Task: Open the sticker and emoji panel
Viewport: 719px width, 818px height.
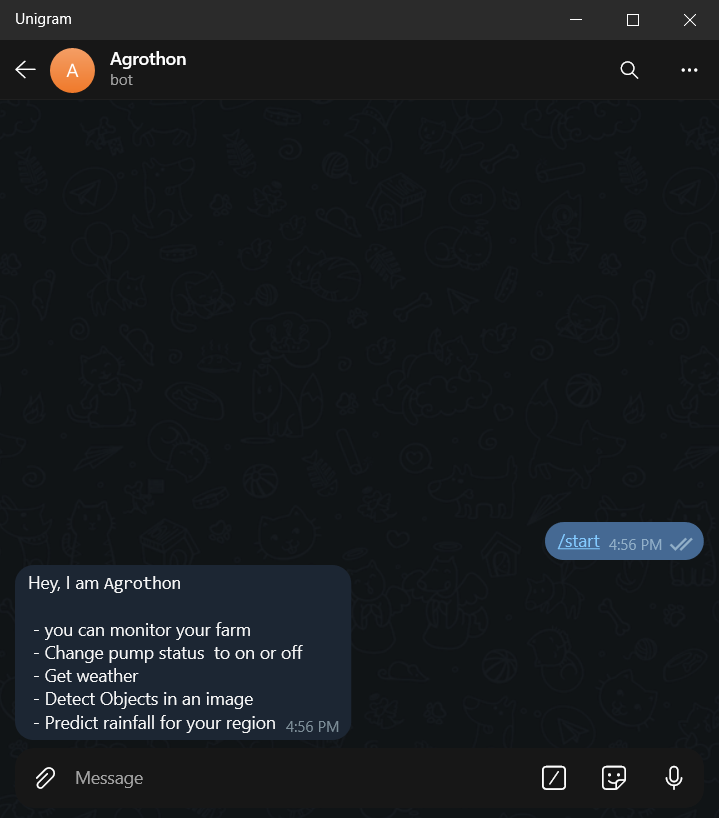Action: tap(614, 778)
